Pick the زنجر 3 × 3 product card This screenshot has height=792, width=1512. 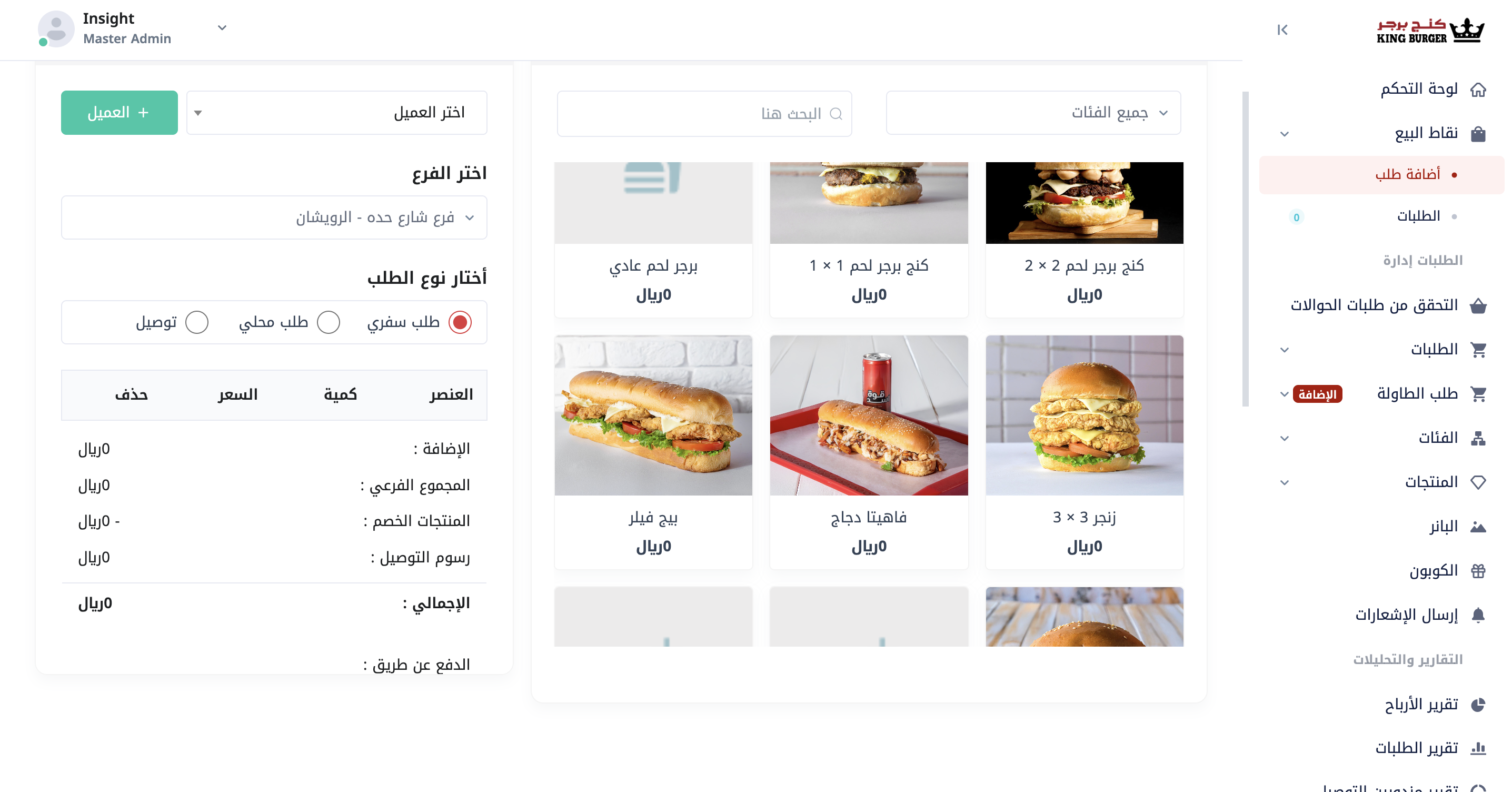pos(1083,451)
